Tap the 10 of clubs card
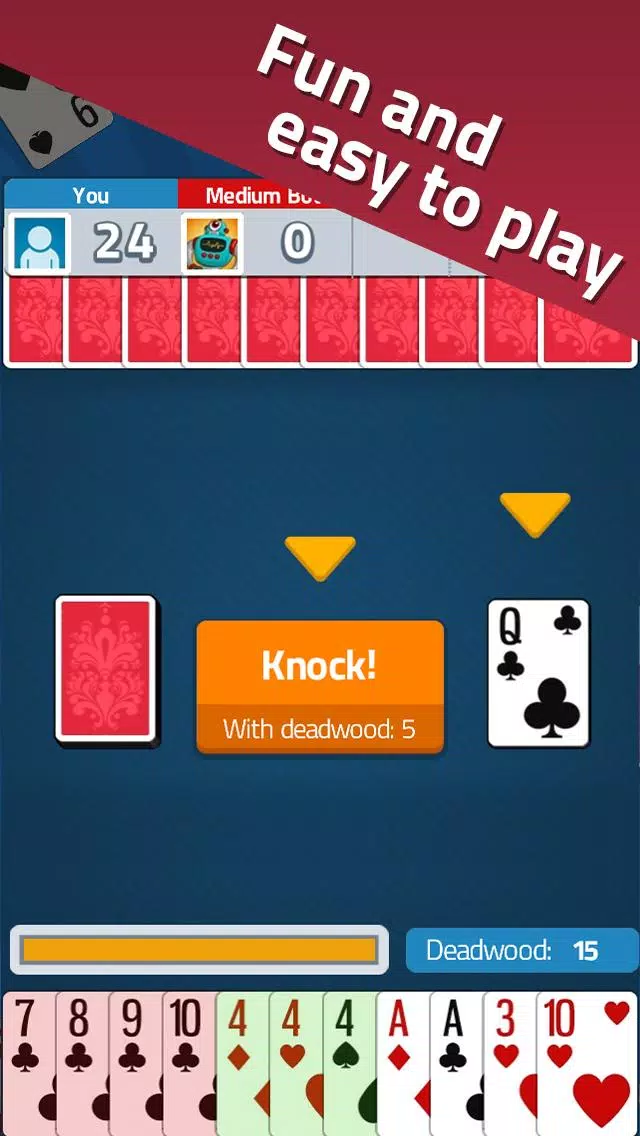The image size is (640, 1136). (x=189, y=1064)
